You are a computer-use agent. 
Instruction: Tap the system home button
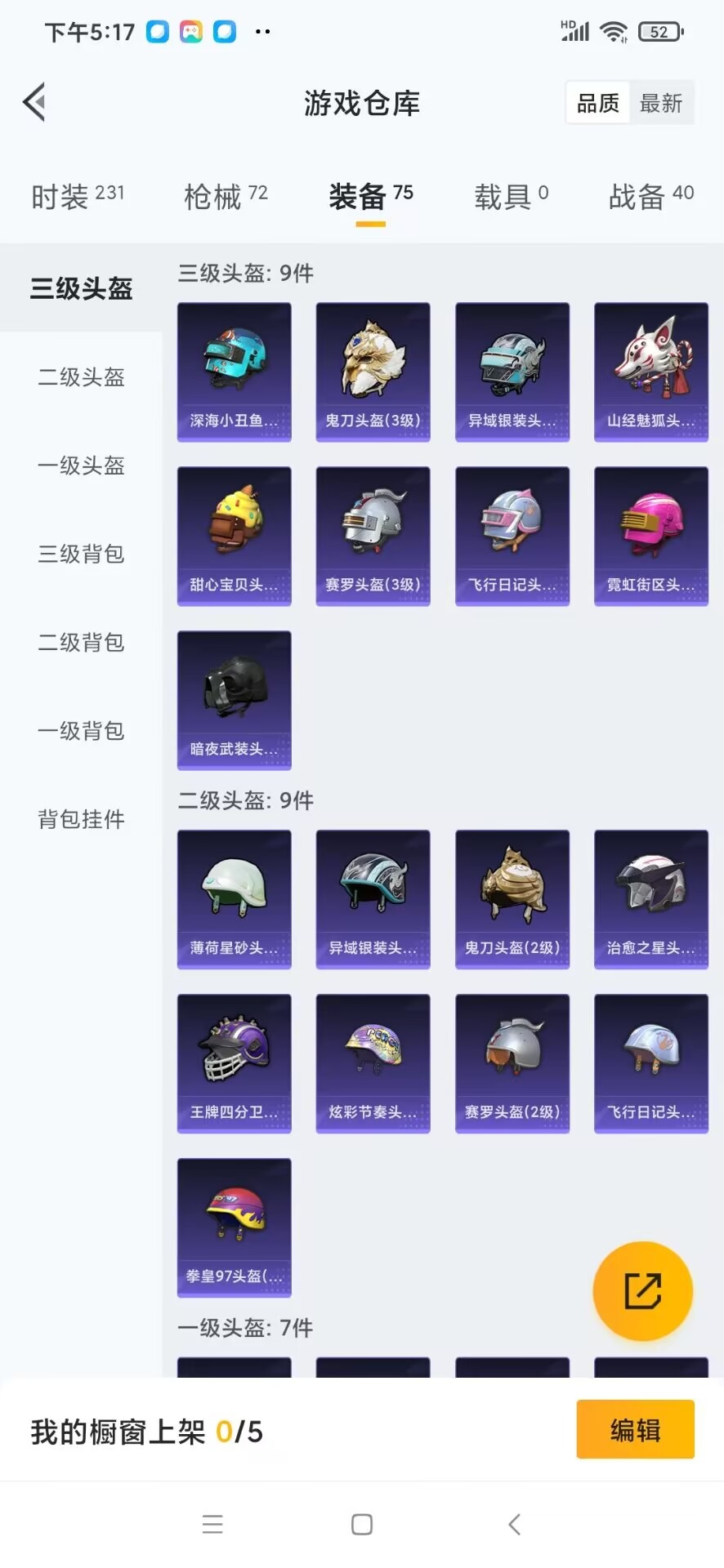(x=362, y=1524)
